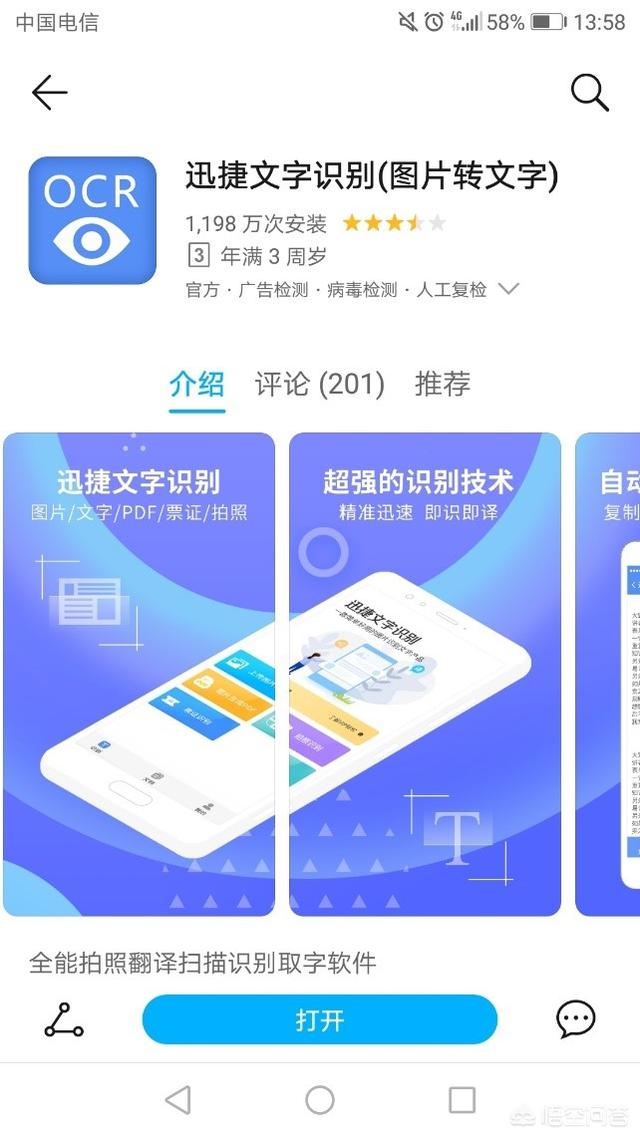
Task: Switch to the 评论 (201) tab
Action: 319,384
